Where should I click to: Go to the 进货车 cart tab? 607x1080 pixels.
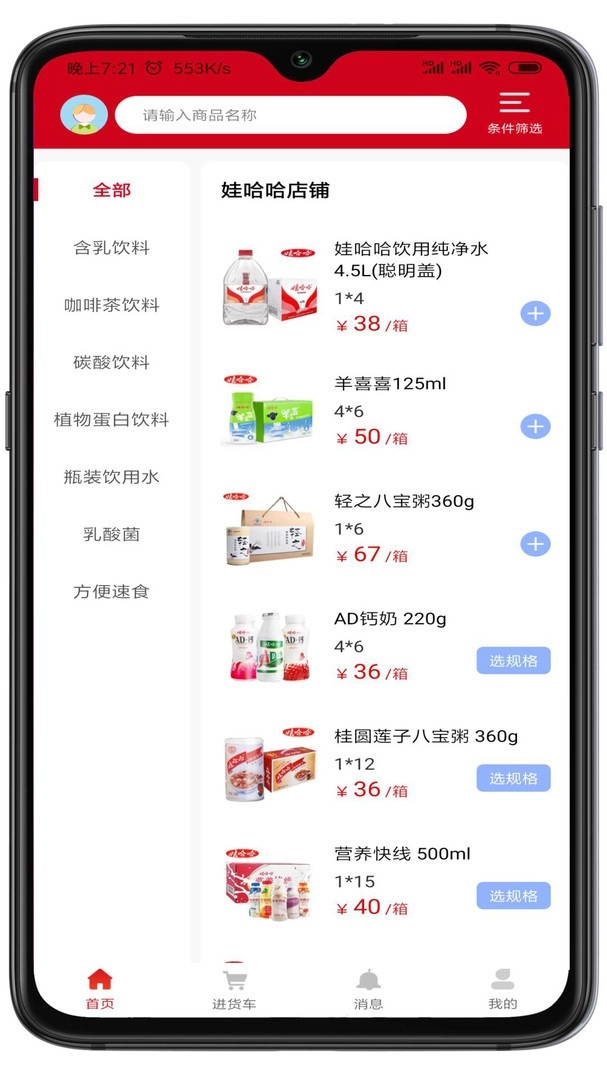tap(234, 989)
